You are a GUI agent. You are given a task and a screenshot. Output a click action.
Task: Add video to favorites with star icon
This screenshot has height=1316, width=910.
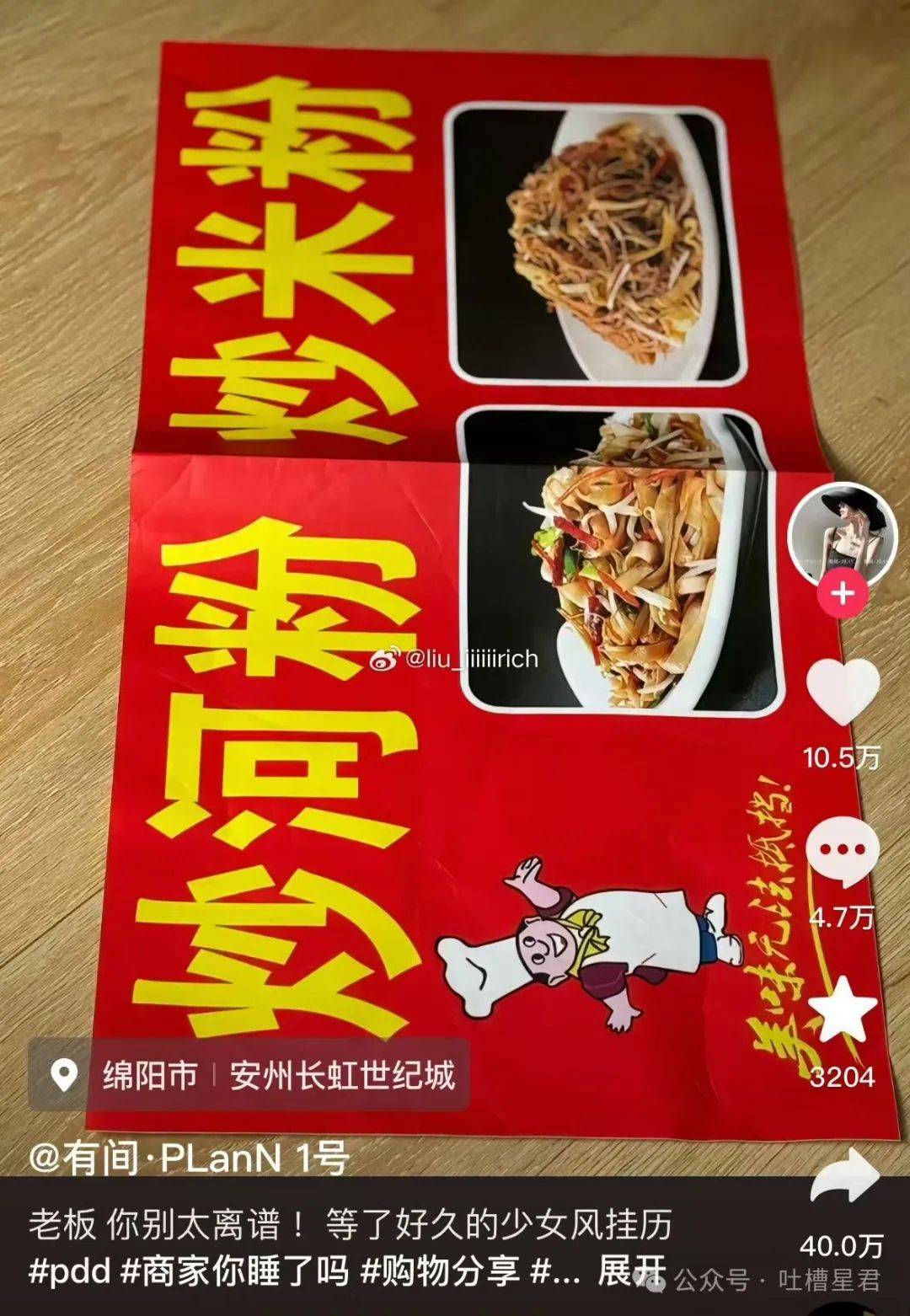coord(842,1012)
